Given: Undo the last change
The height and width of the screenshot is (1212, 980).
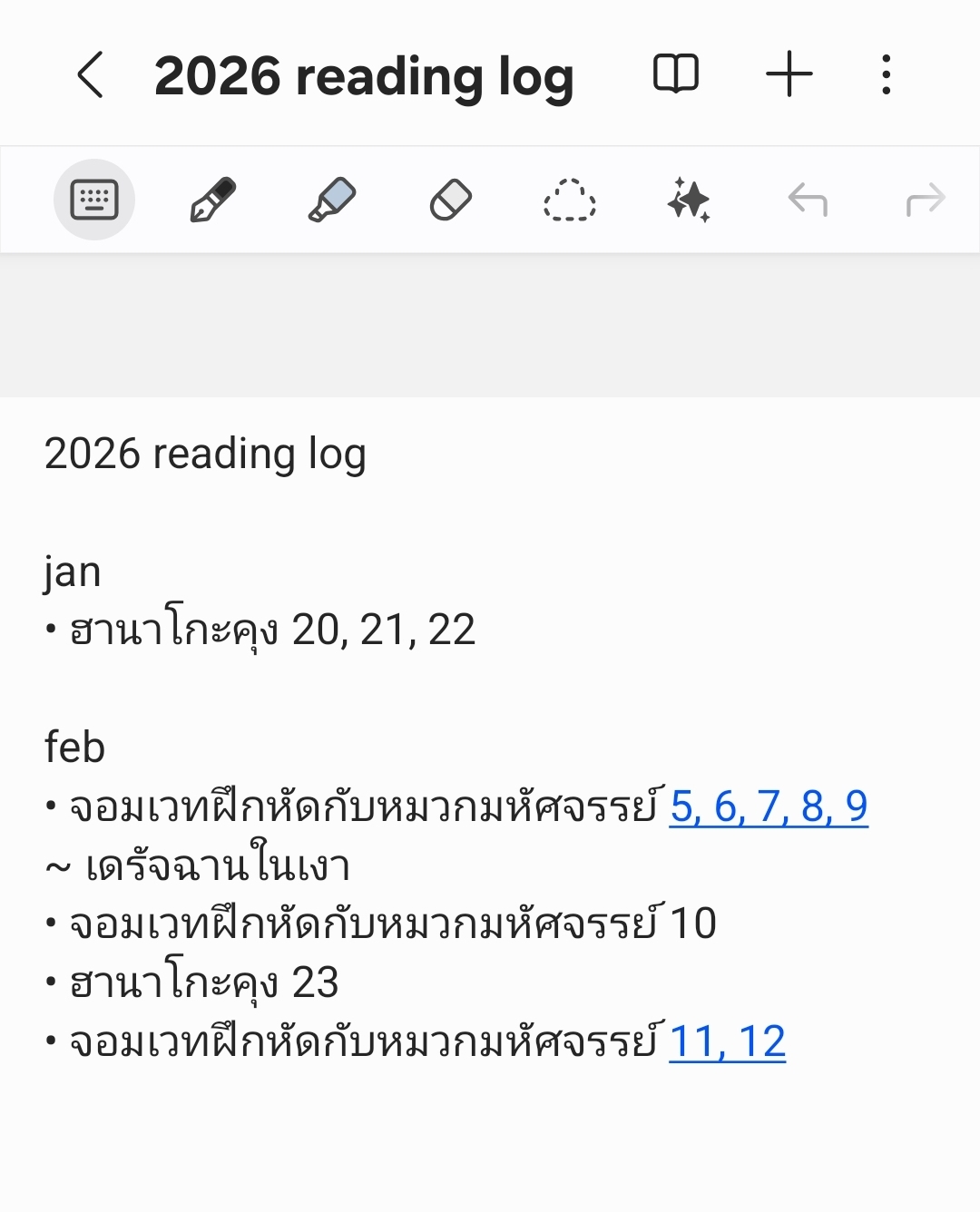Looking at the screenshot, I should (x=808, y=200).
